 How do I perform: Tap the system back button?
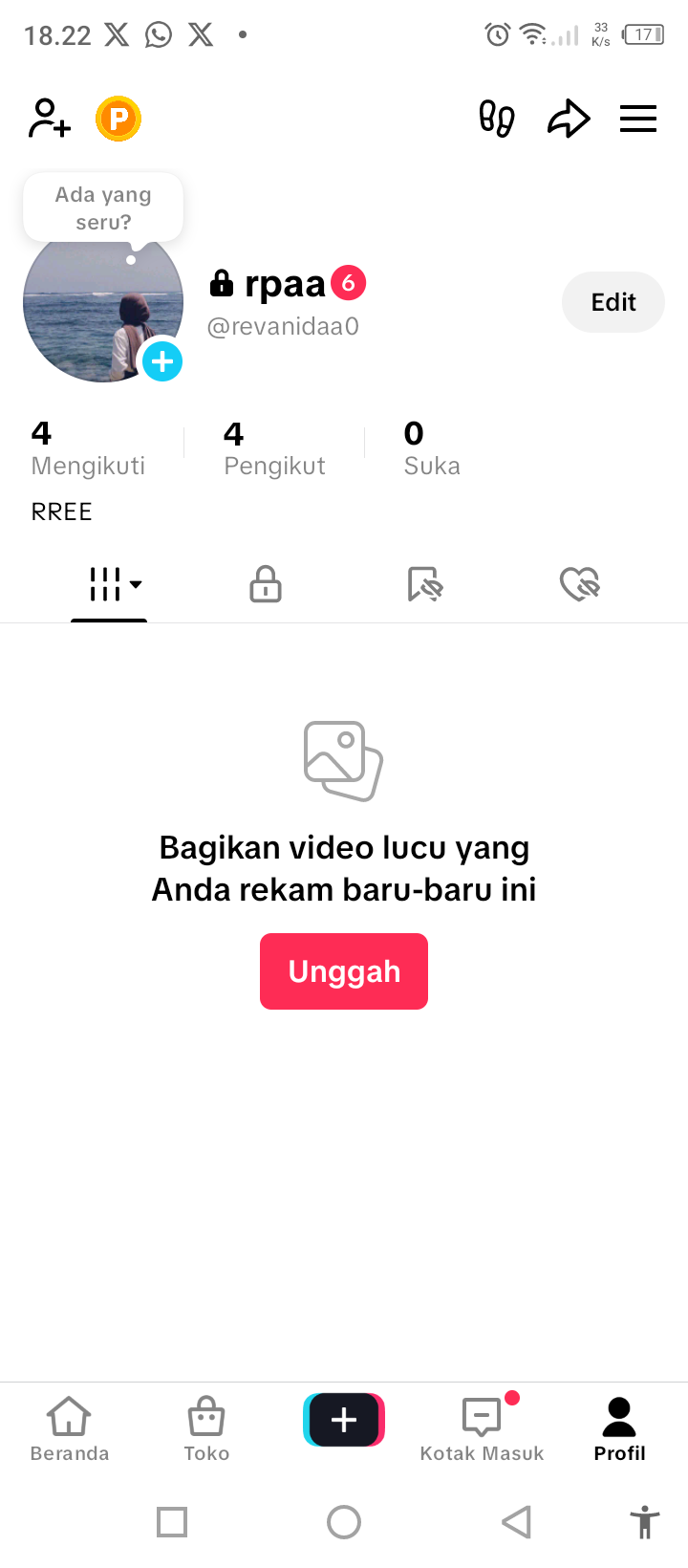[x=516, y=1521]
